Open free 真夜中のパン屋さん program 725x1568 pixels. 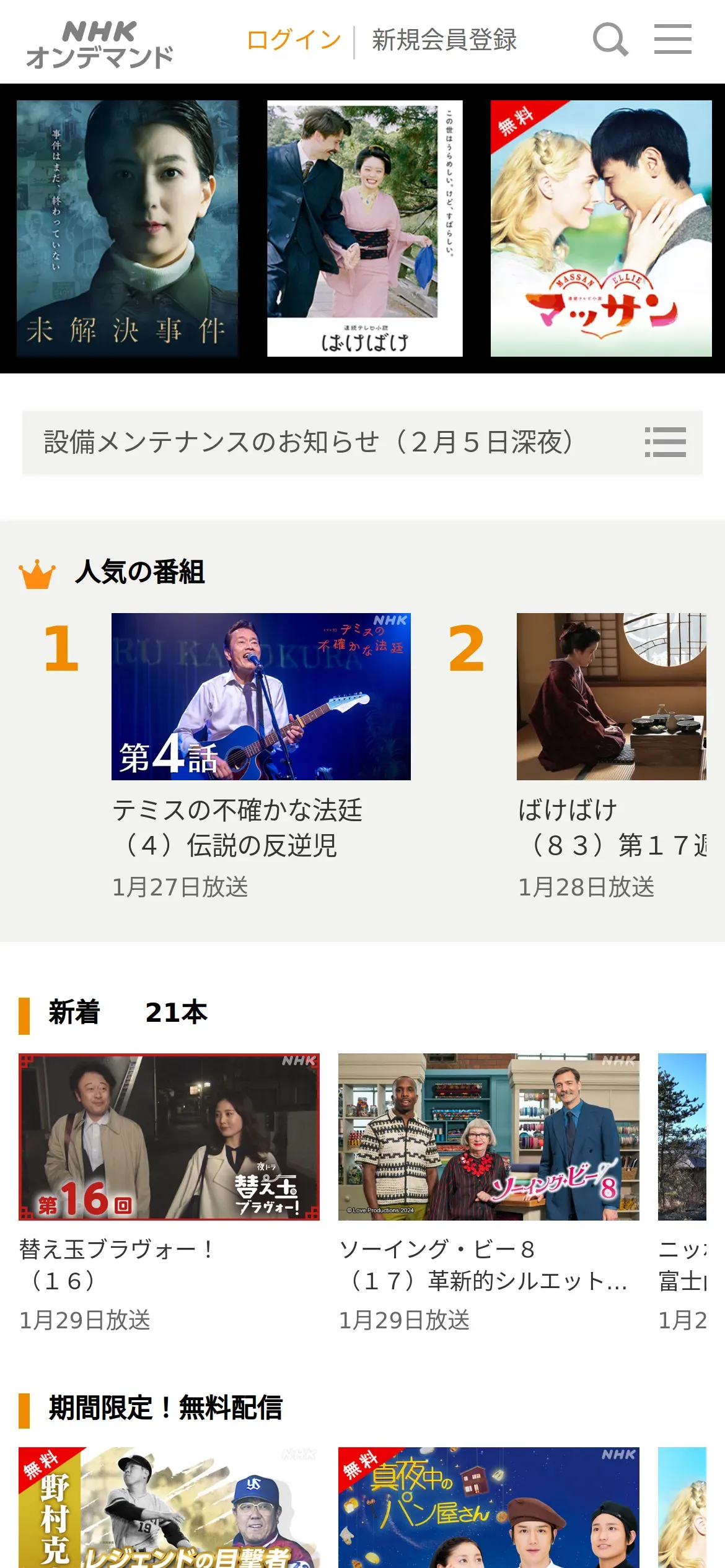488,1507
